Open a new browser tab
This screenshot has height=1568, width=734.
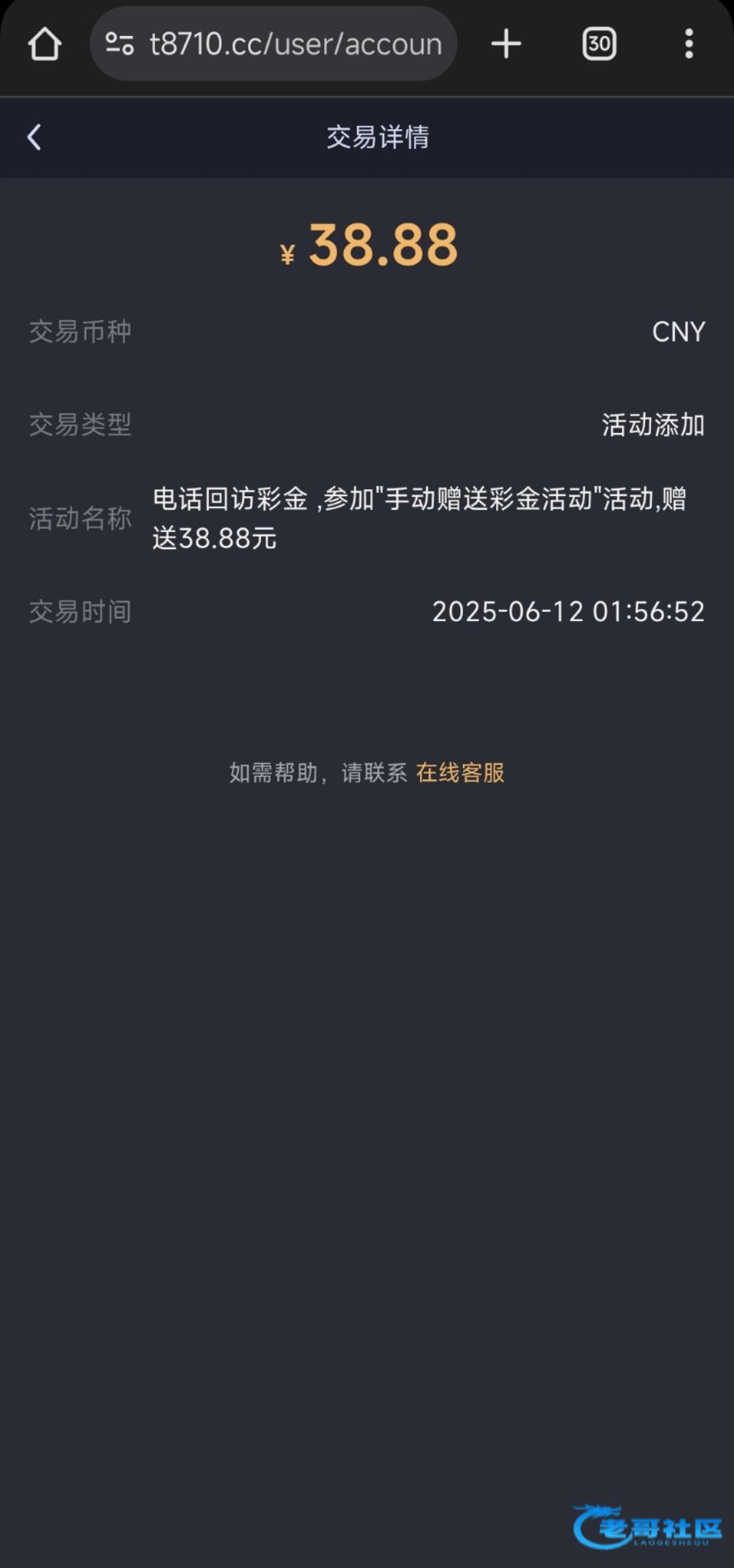(506, 44)
